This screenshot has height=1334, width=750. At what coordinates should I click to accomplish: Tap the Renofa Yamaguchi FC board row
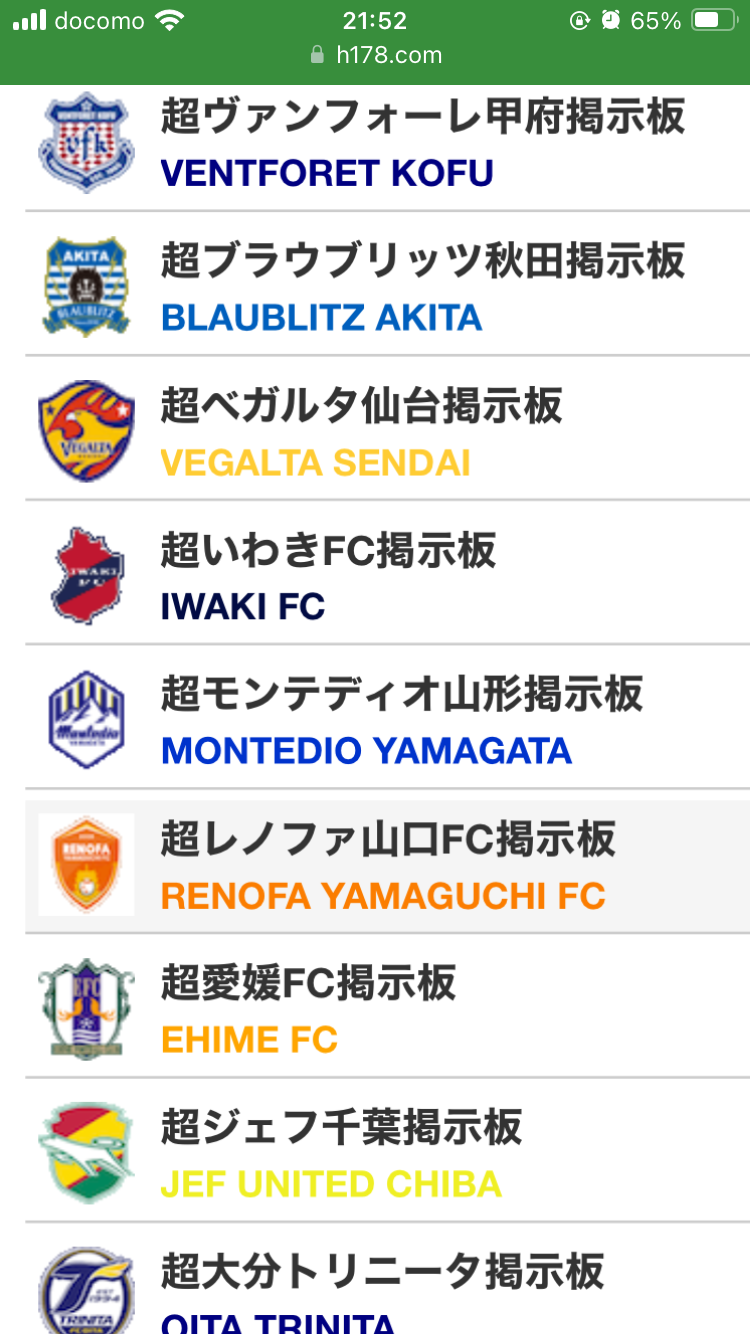[x=388, y=864]
